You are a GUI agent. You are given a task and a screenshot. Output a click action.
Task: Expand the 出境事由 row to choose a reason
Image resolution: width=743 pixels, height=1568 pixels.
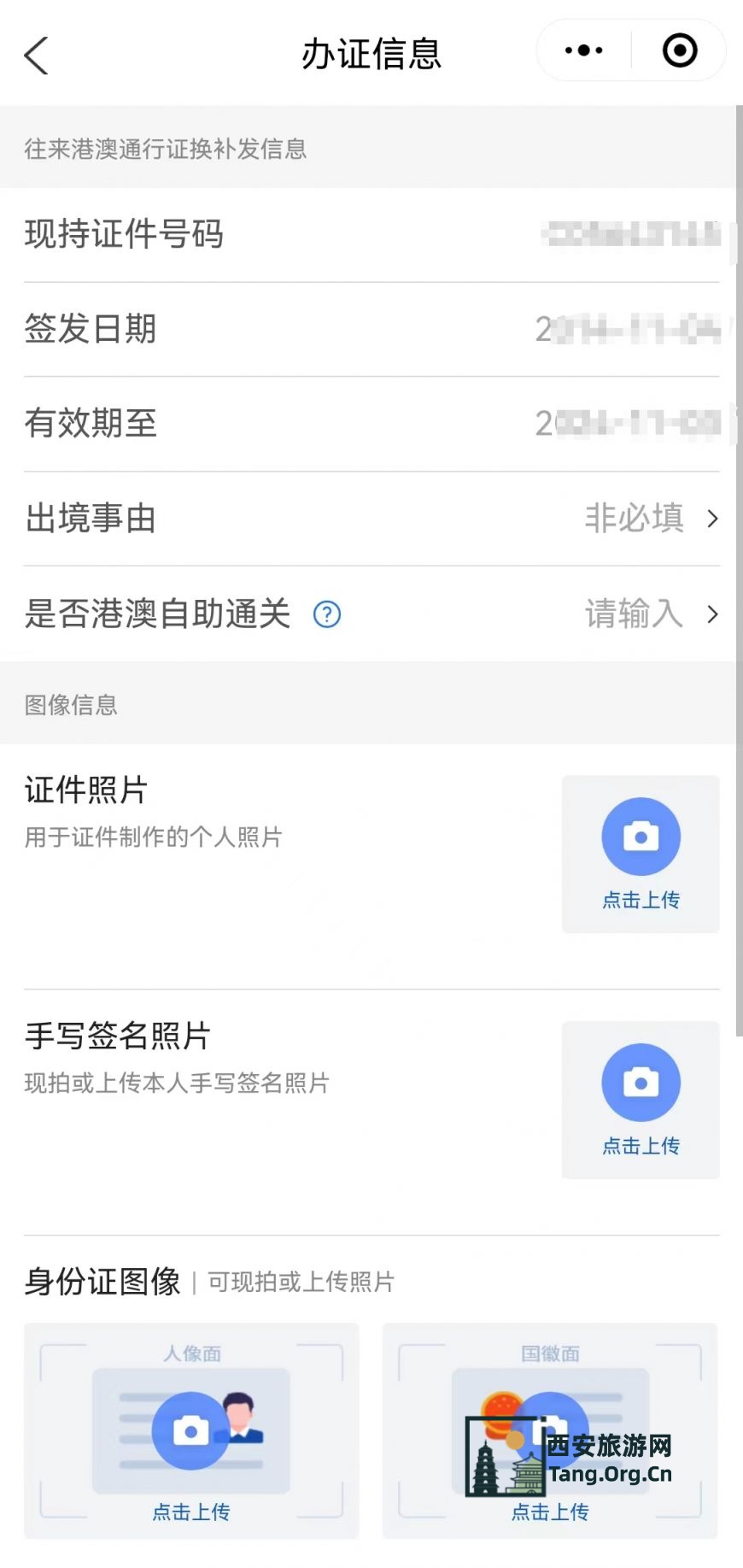tap(371, 519)
